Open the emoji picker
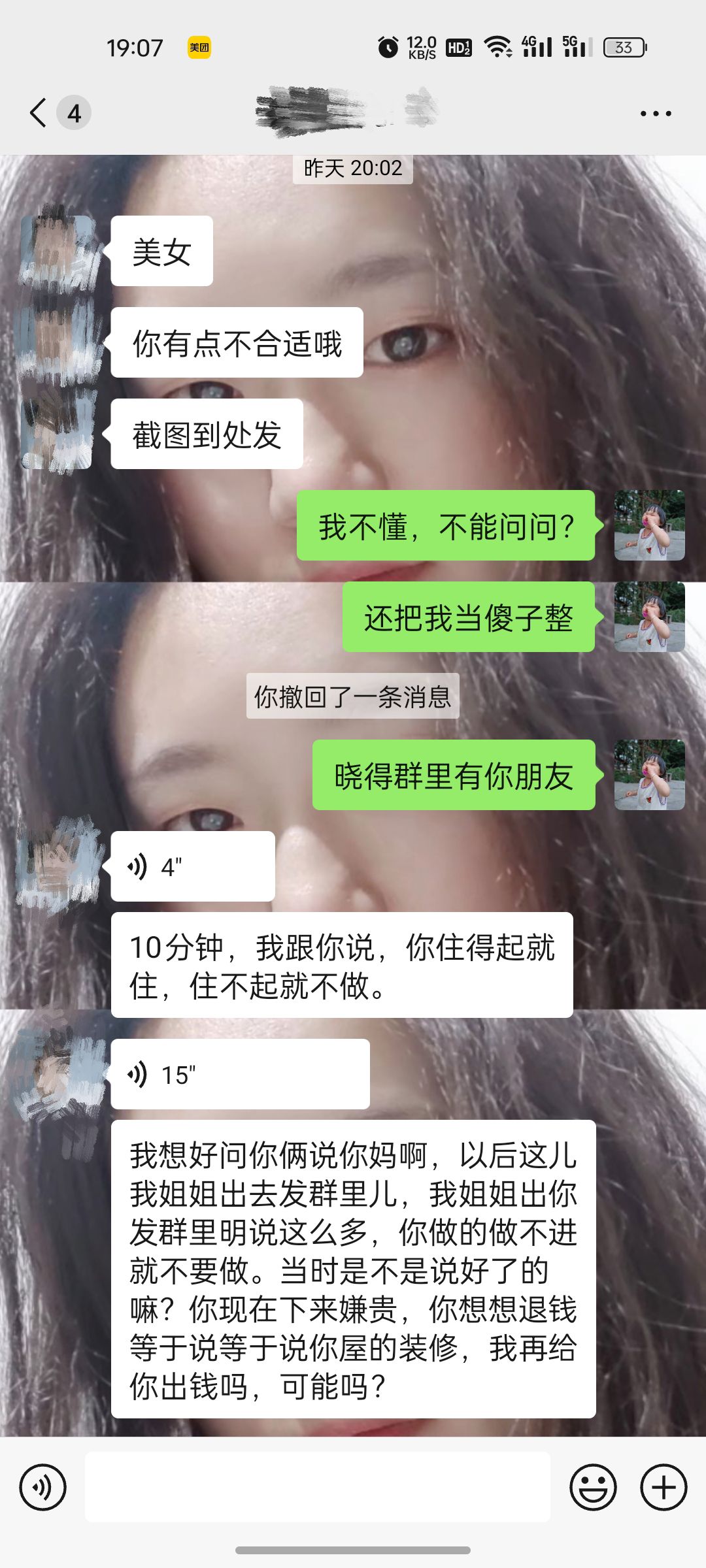This screenshot has width=706, height=1568. click(x=593, y=1488)
